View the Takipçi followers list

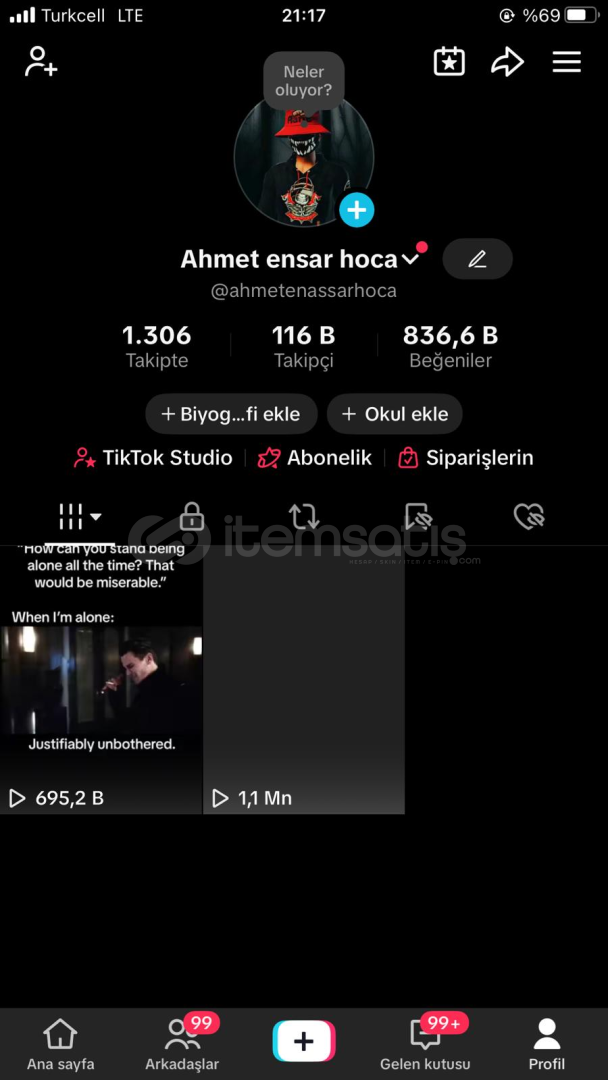tap(304, 346)
